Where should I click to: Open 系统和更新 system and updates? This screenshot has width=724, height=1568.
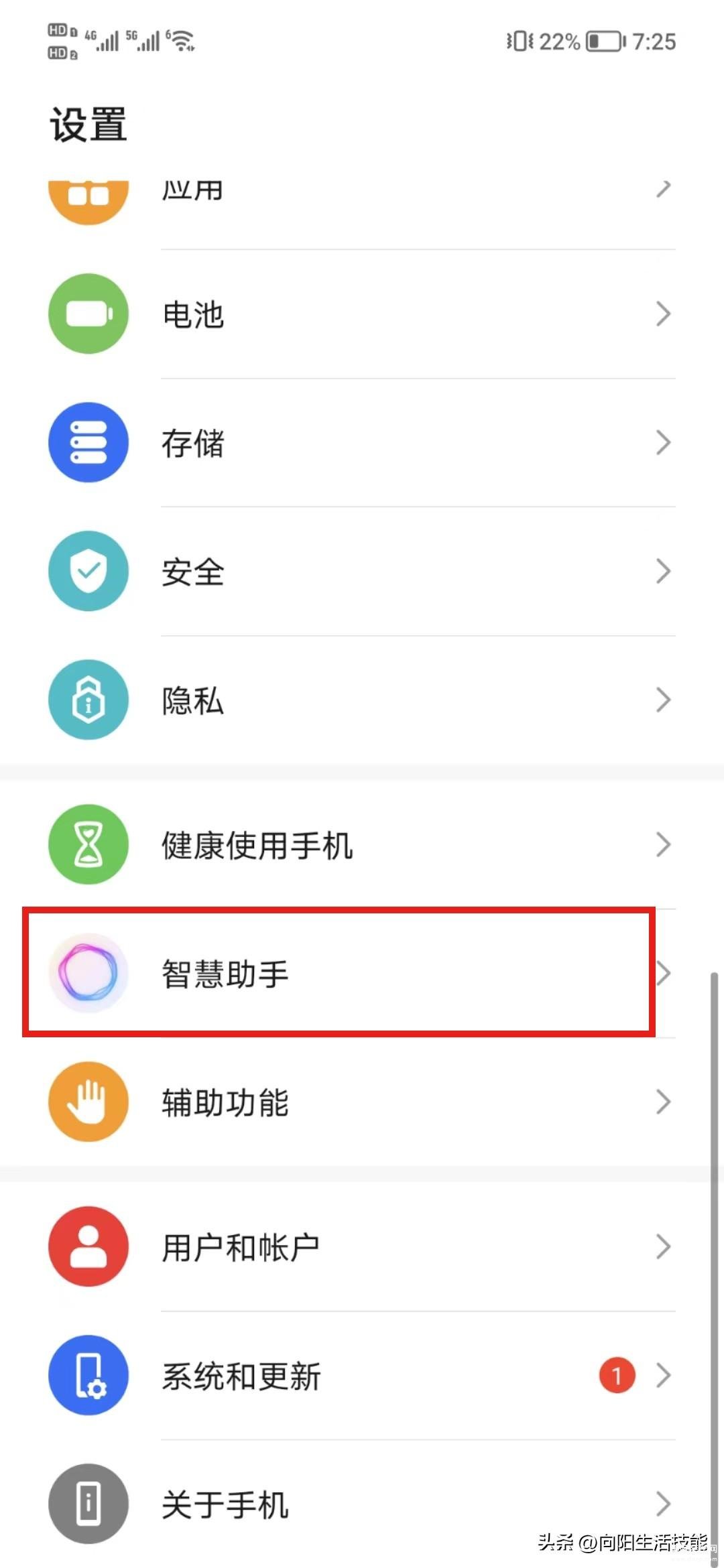pyautogui.click(x=362, y=1375)
